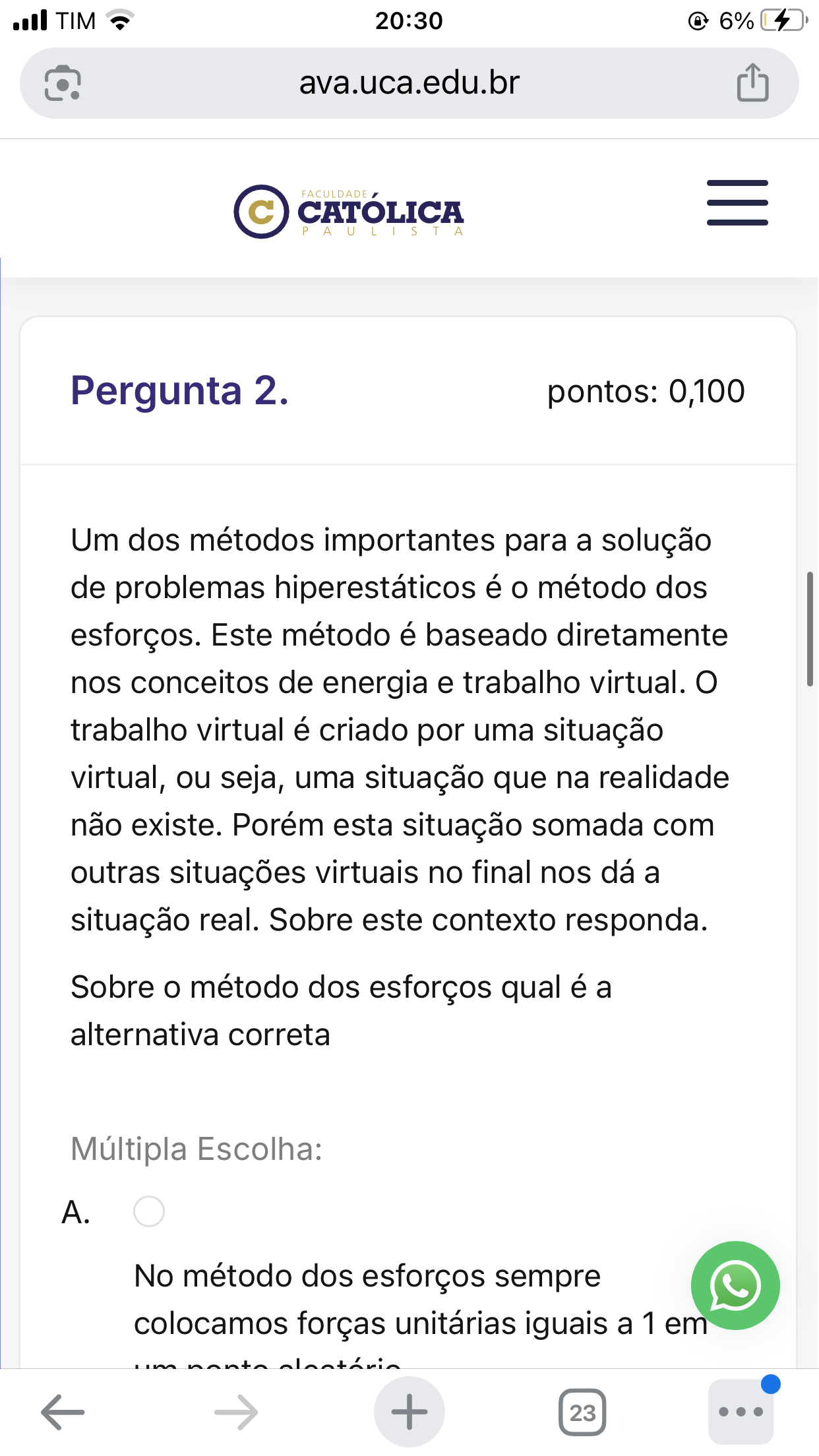Open a new browser tab

point(409,1412)
